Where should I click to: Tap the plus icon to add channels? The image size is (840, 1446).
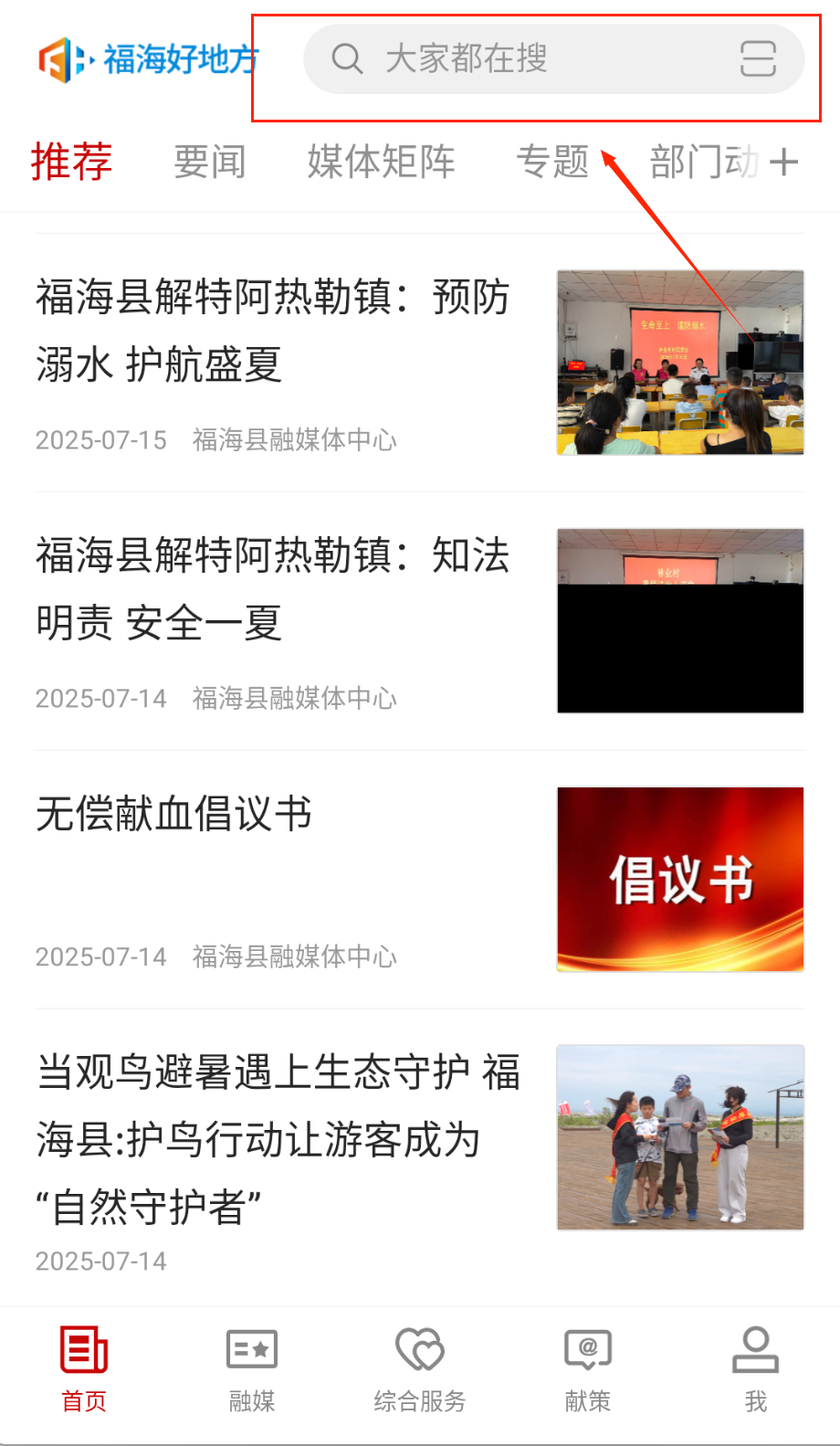coord(784,163)
